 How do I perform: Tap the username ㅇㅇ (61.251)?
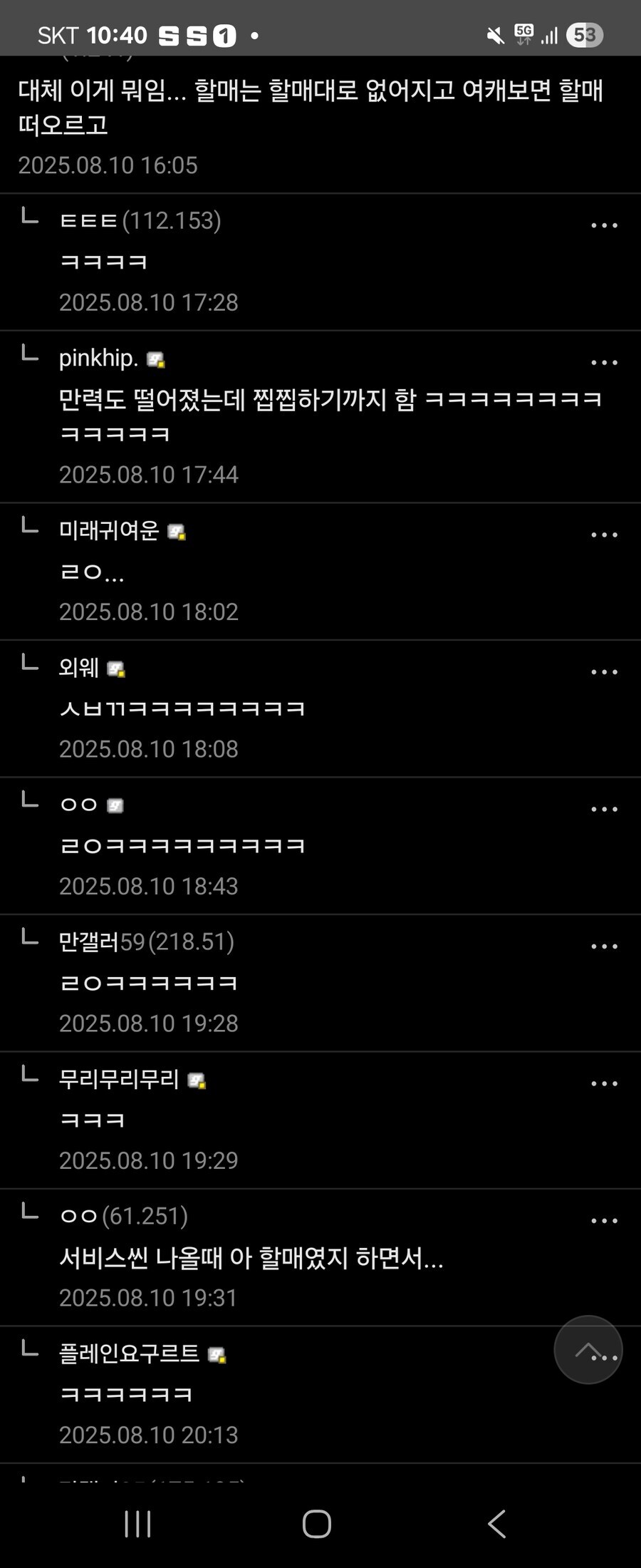(121, 1217)
